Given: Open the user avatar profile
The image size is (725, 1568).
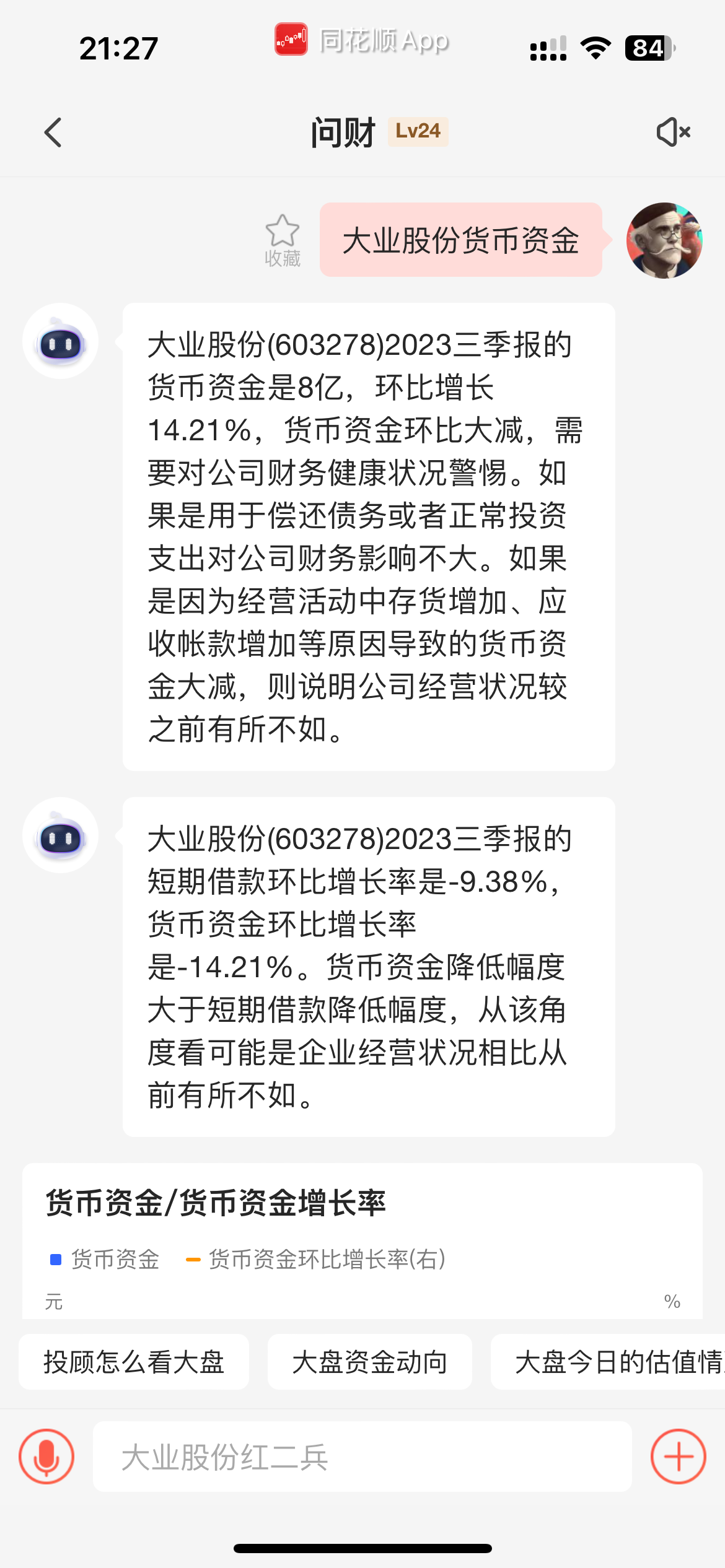Looking at the screenshot, I should [664, 240].
